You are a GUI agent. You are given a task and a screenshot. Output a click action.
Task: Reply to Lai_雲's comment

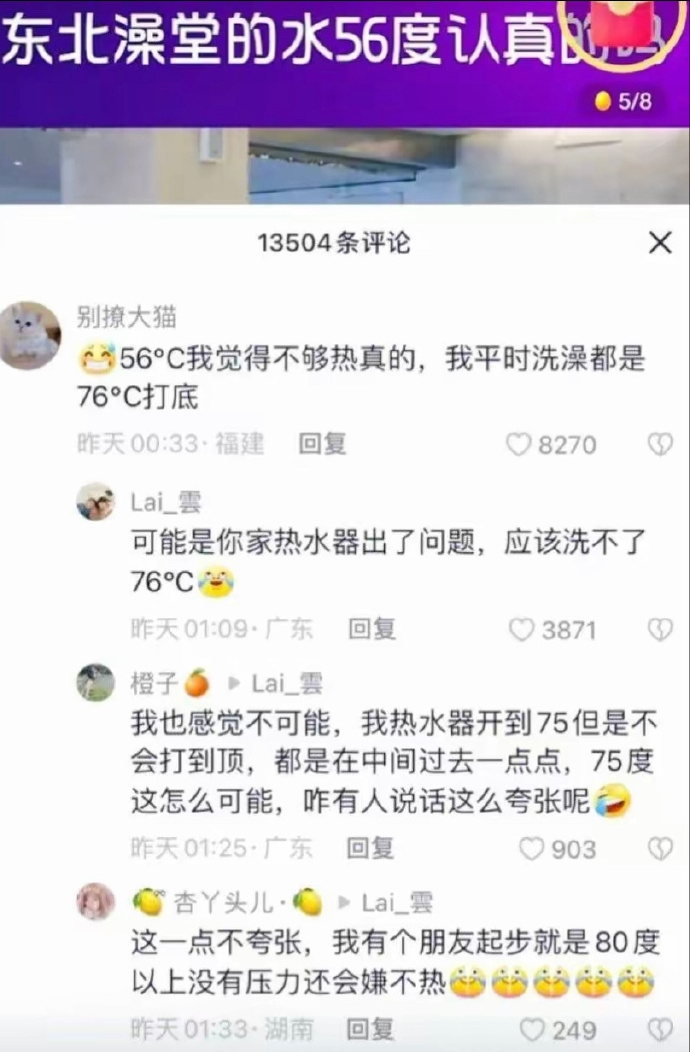[372, 629]
